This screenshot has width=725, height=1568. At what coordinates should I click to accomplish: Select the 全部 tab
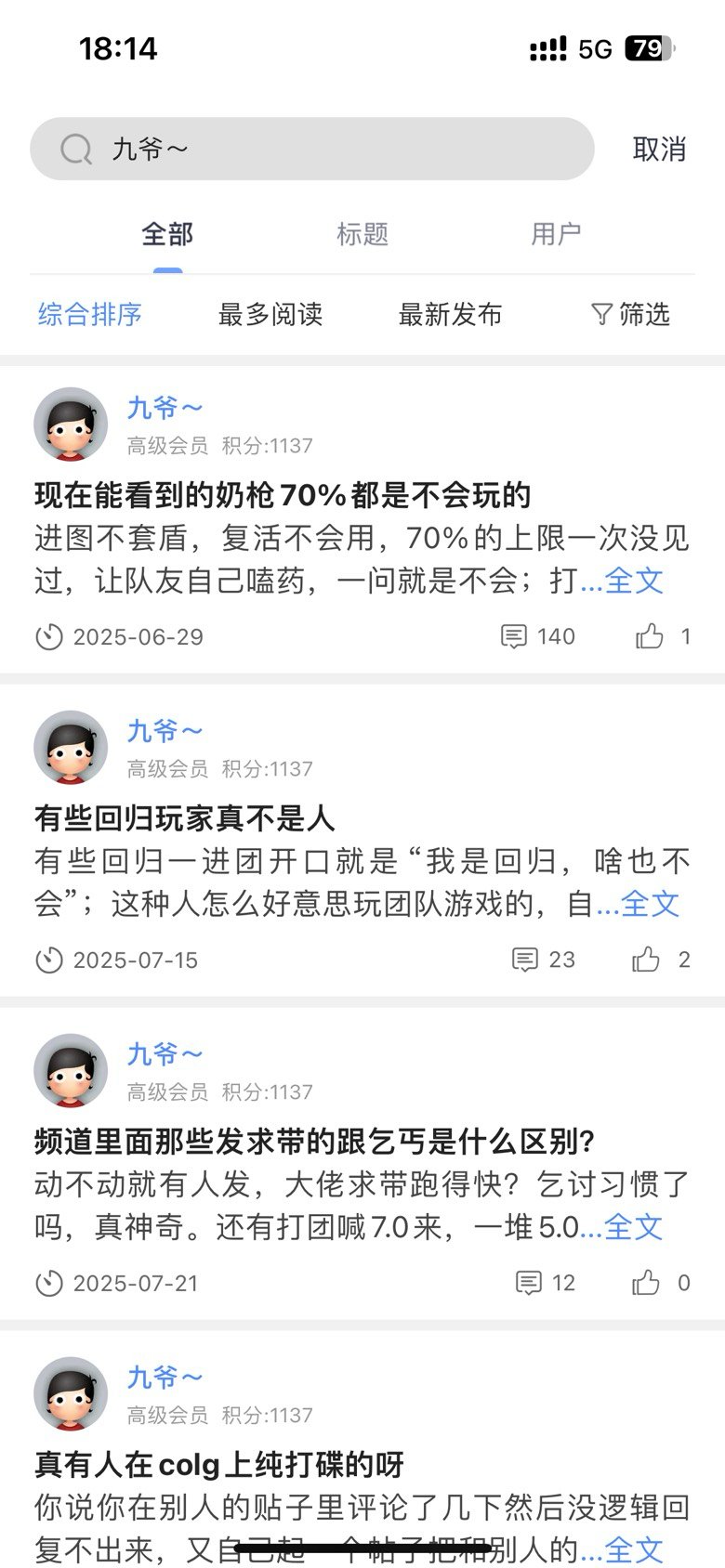[167, 234]
